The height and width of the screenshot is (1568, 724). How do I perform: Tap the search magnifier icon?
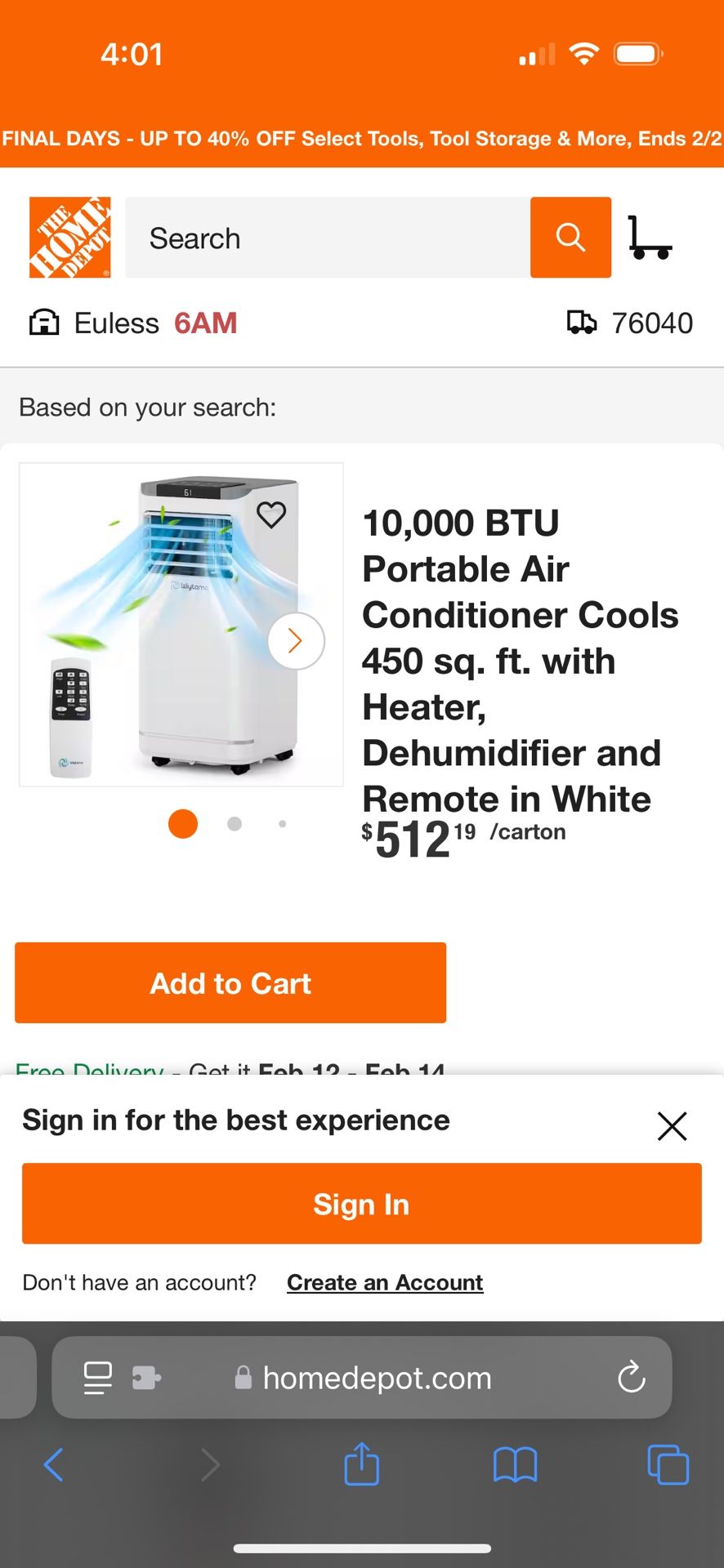[x=570, y=238]
